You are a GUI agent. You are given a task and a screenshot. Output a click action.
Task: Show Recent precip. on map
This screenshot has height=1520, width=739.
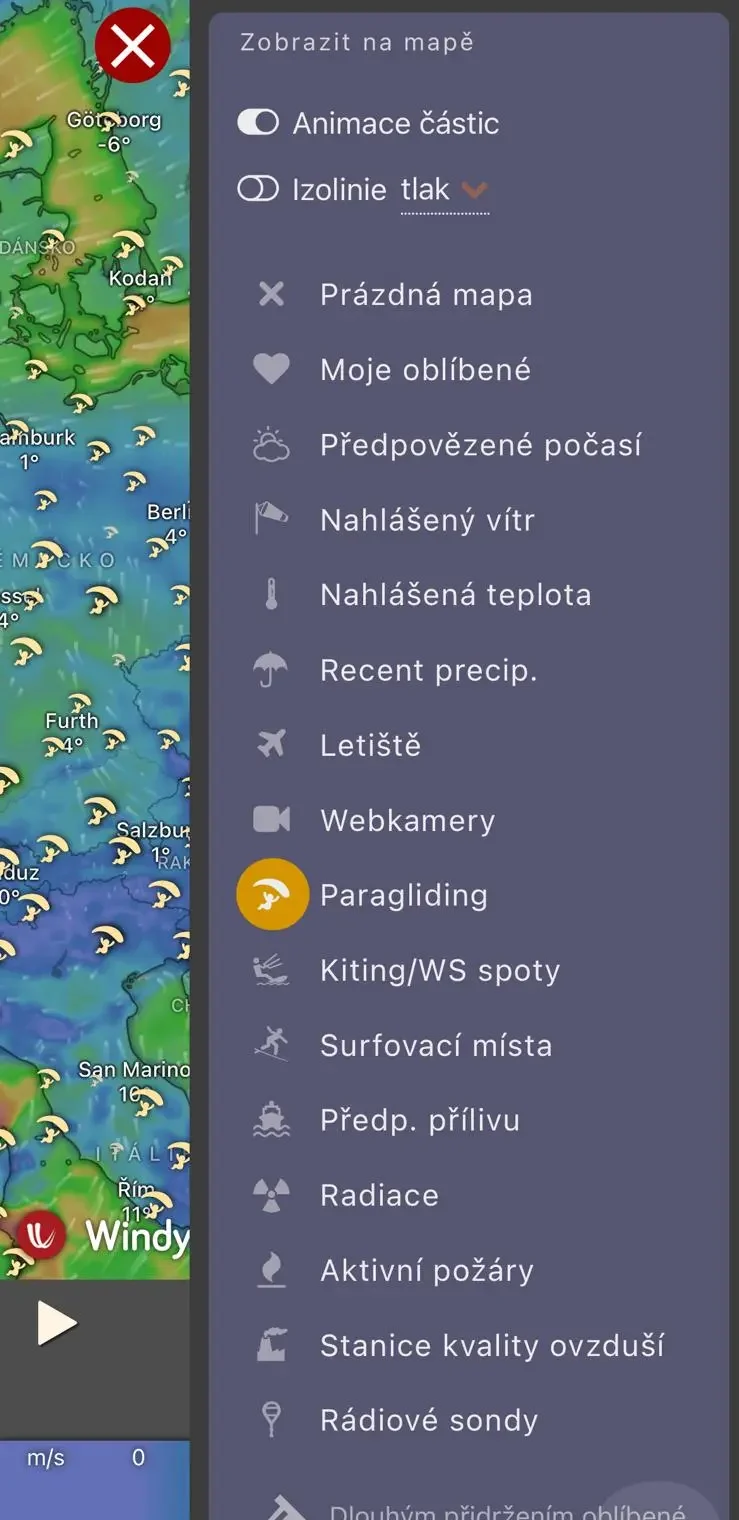[428, 670]
